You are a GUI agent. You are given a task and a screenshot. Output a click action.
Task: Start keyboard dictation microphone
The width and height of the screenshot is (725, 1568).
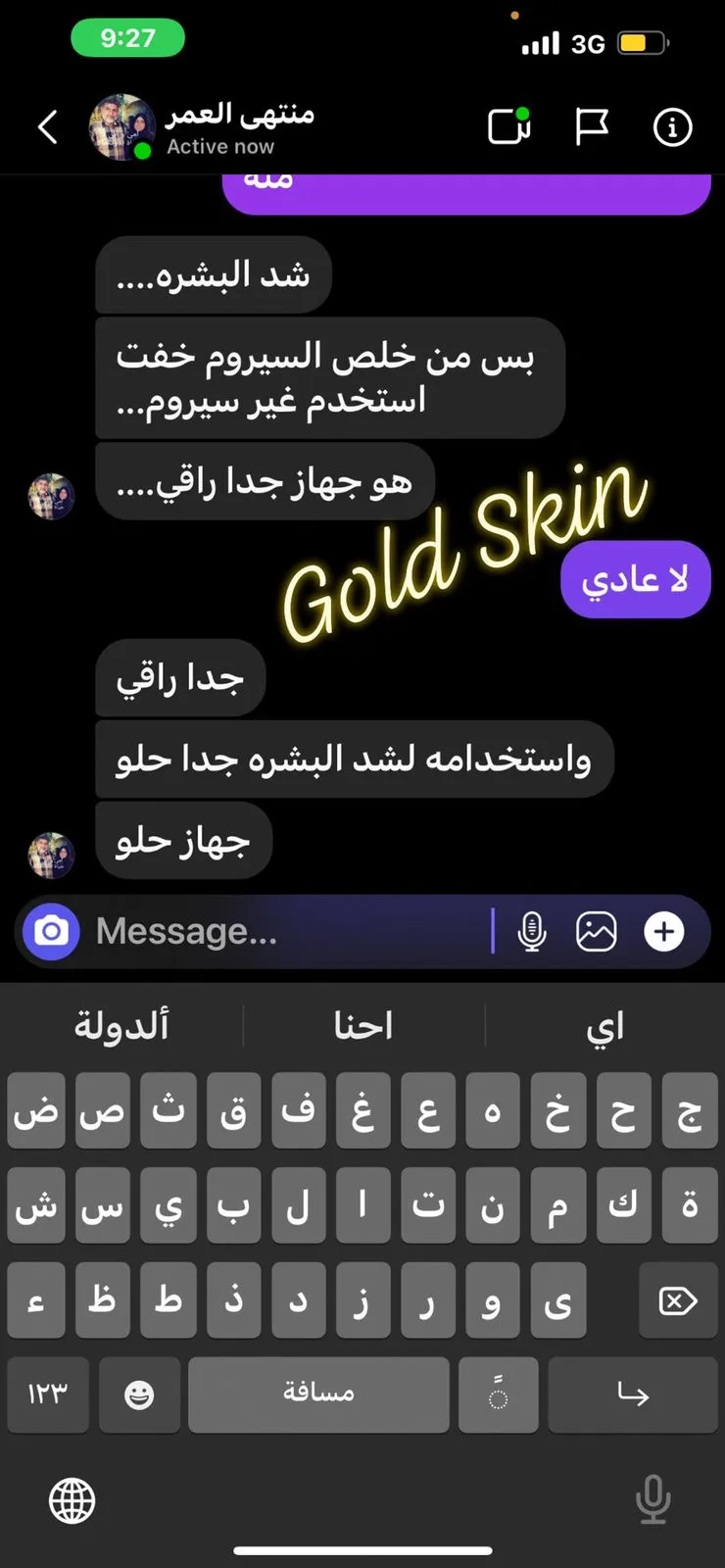pyautogui.click(x=652, y=1500)
